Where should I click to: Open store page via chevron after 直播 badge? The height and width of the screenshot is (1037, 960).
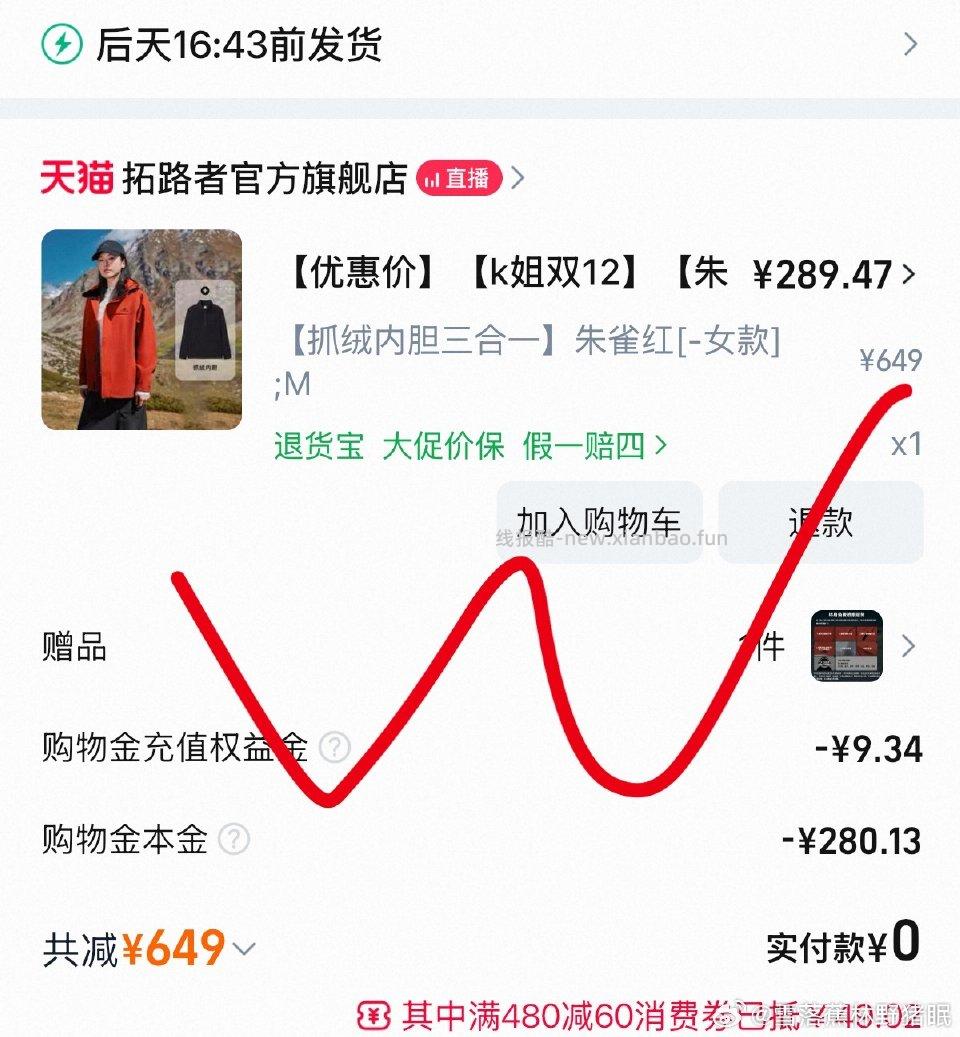tap(518, 178)
